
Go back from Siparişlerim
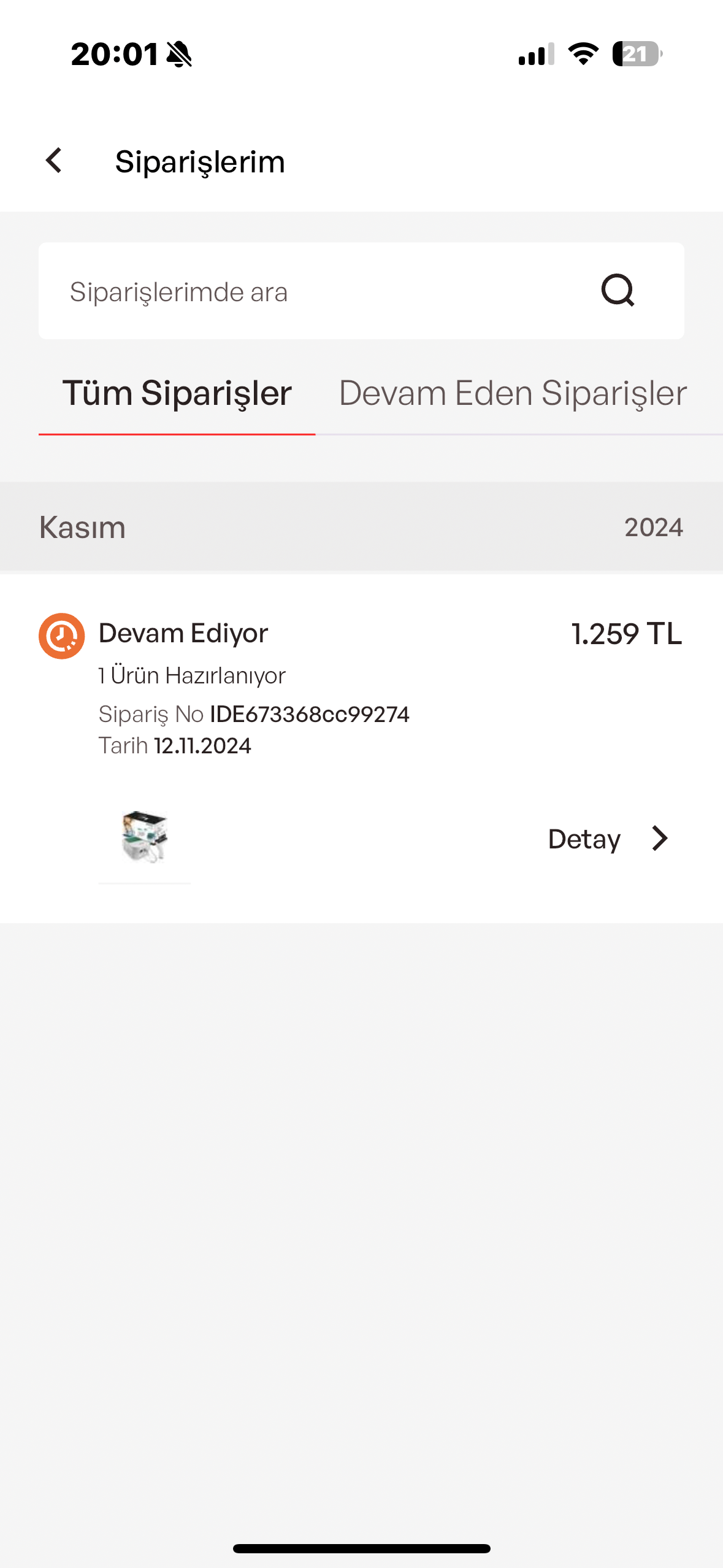point(54,161)
